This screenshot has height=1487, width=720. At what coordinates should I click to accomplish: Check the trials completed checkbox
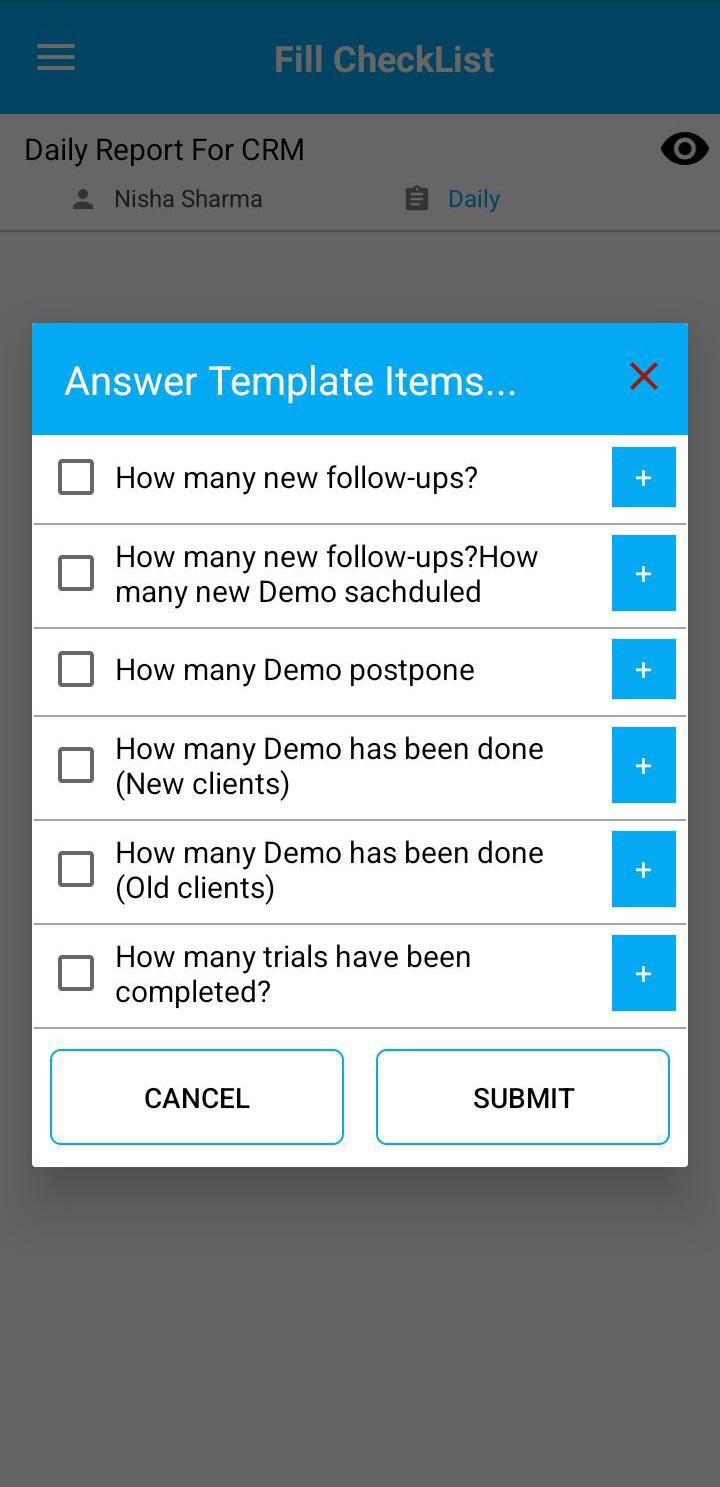(75, 972)
